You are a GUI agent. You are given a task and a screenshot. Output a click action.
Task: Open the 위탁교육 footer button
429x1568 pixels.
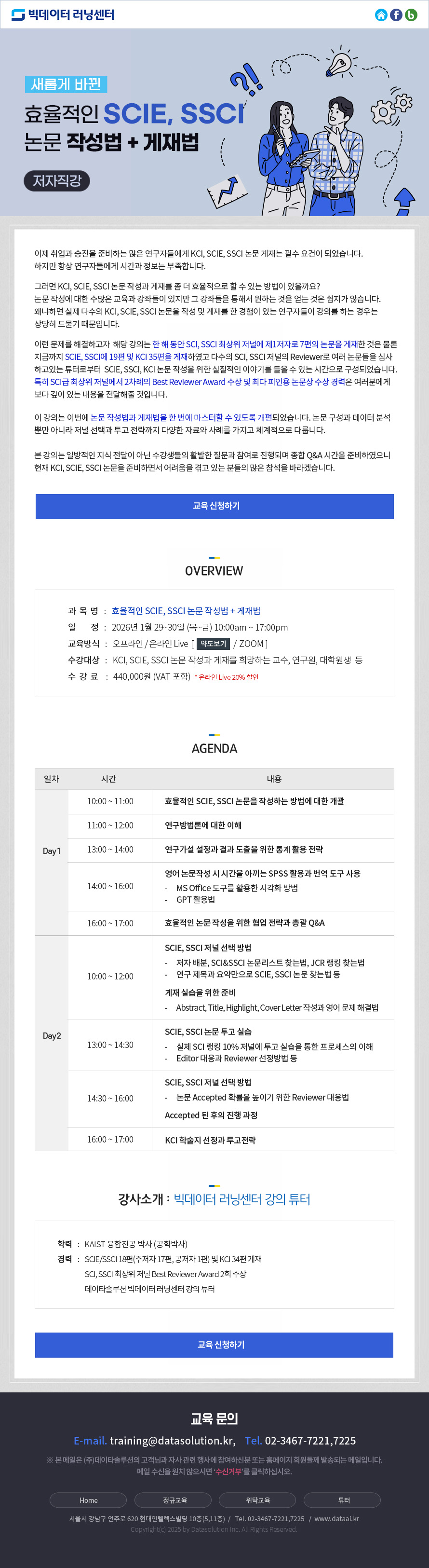tap(257, 1500)
